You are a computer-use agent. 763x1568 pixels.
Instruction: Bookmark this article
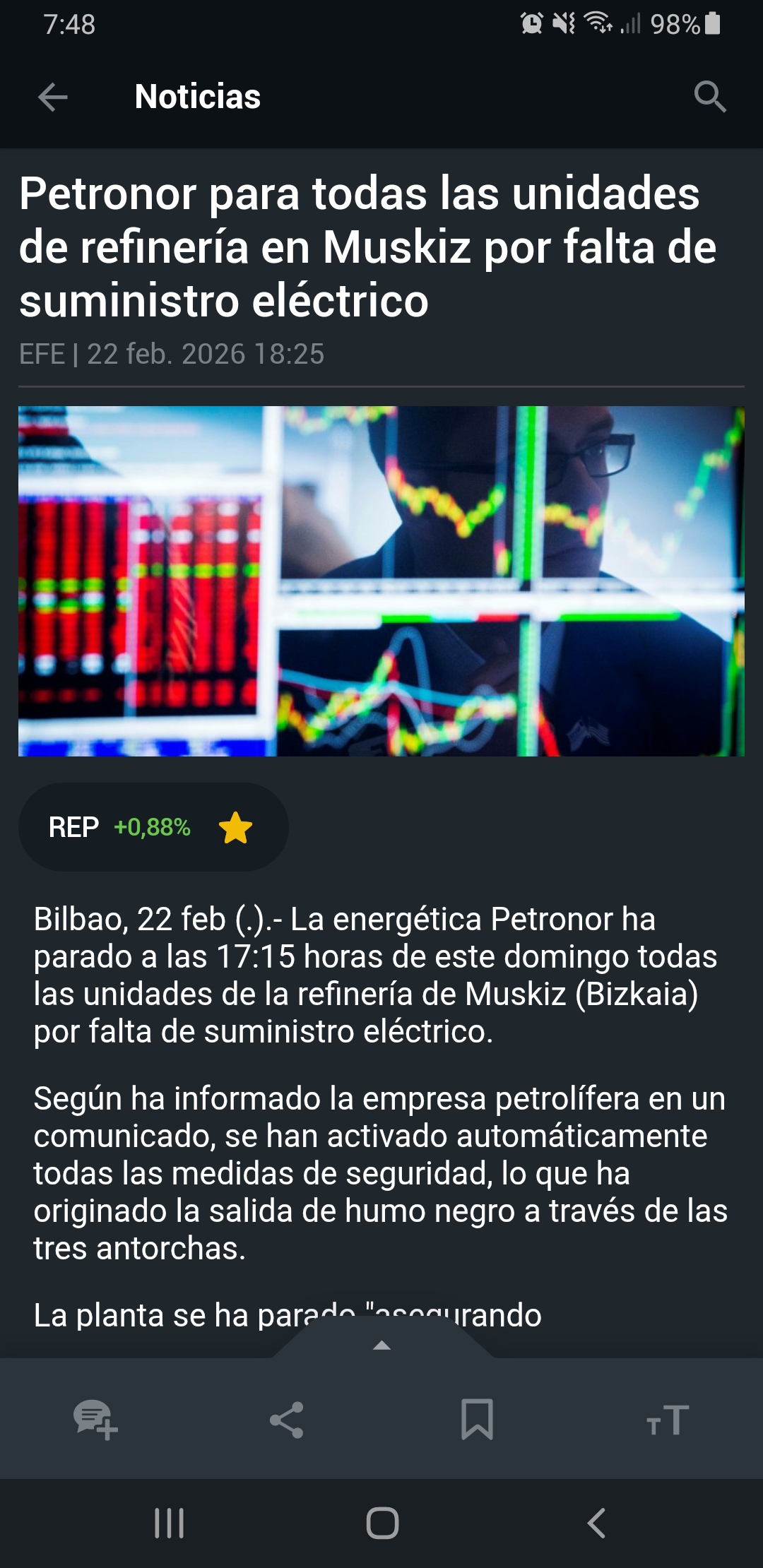click(477, 1420)
